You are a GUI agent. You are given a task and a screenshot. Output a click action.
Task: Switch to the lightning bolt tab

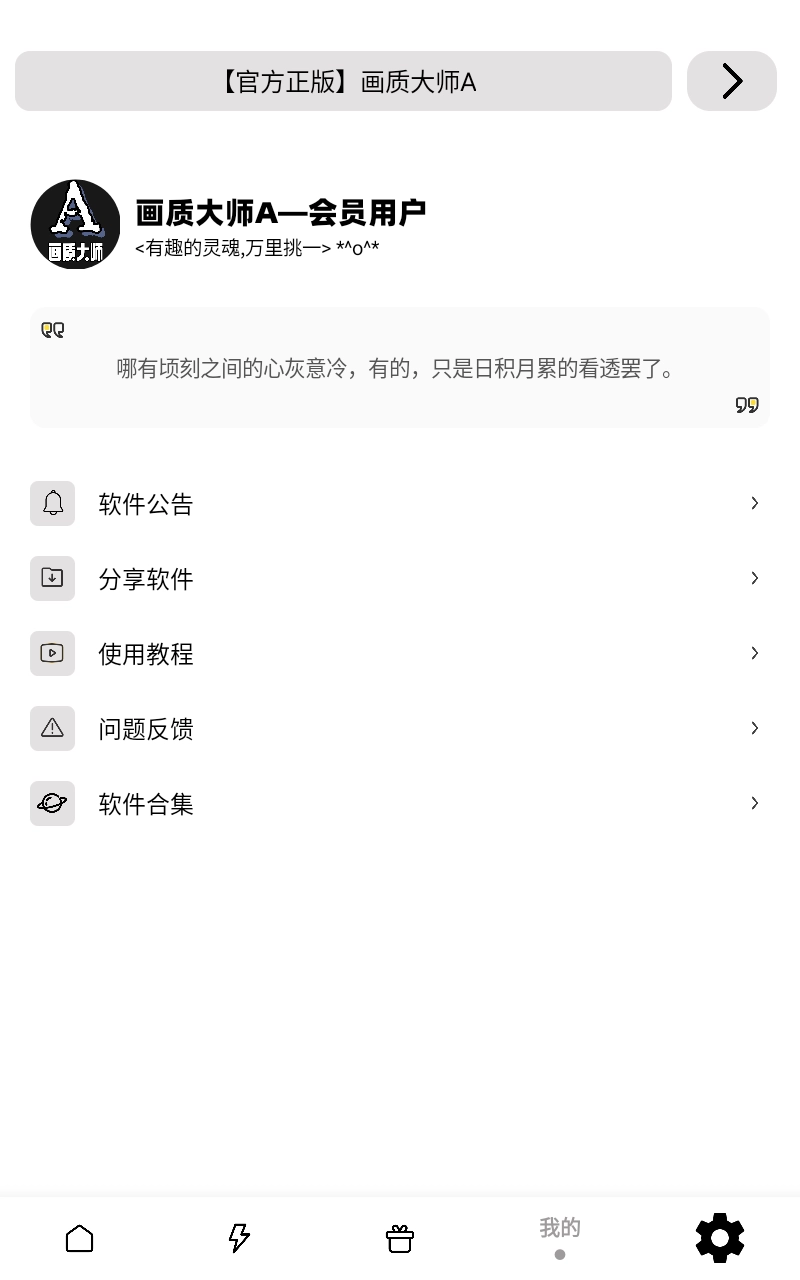[239, 1238]
